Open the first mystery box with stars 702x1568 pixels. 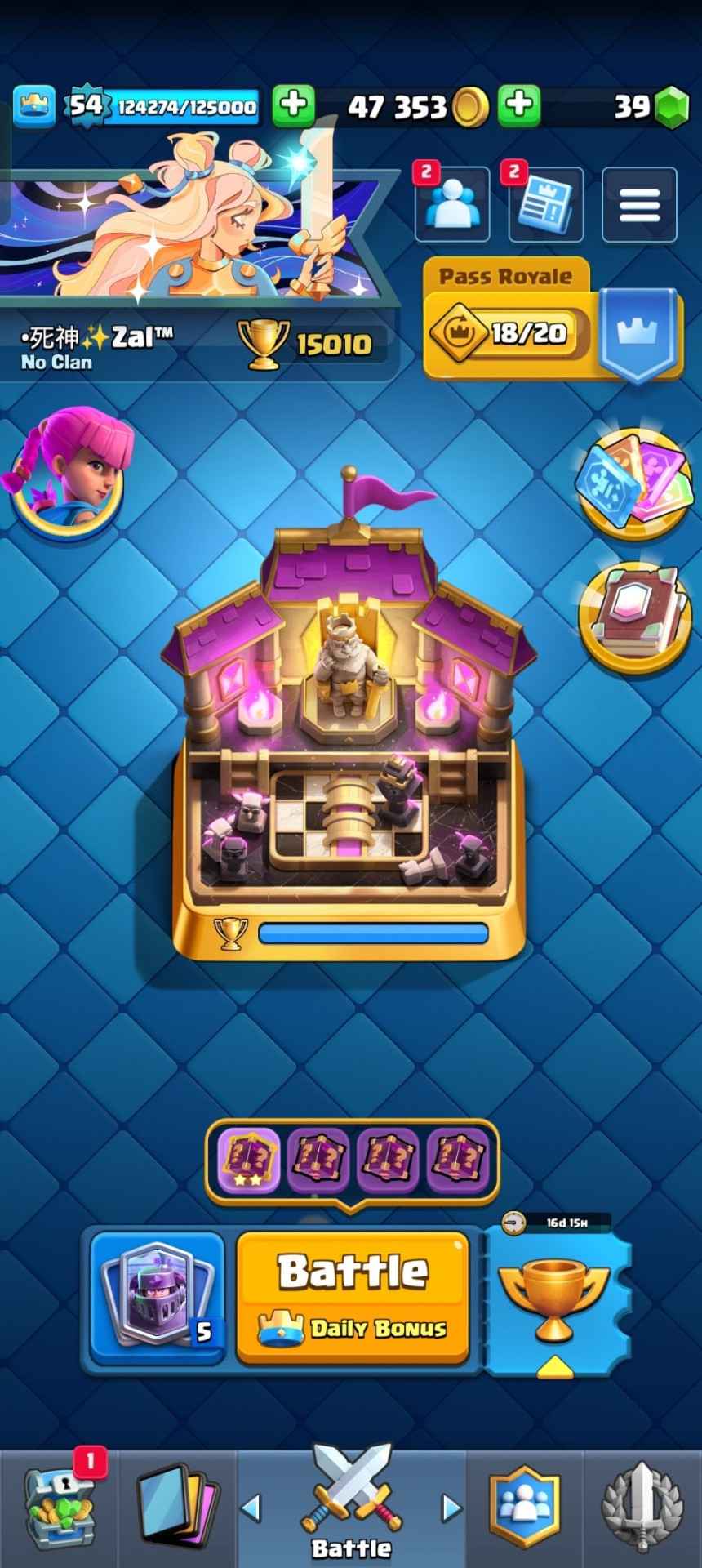pyautogui.click(x=249, y=1158)
